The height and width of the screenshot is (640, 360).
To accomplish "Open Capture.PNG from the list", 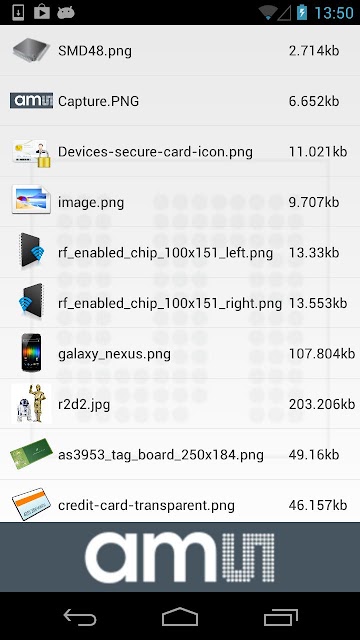I will pos(180,101).
